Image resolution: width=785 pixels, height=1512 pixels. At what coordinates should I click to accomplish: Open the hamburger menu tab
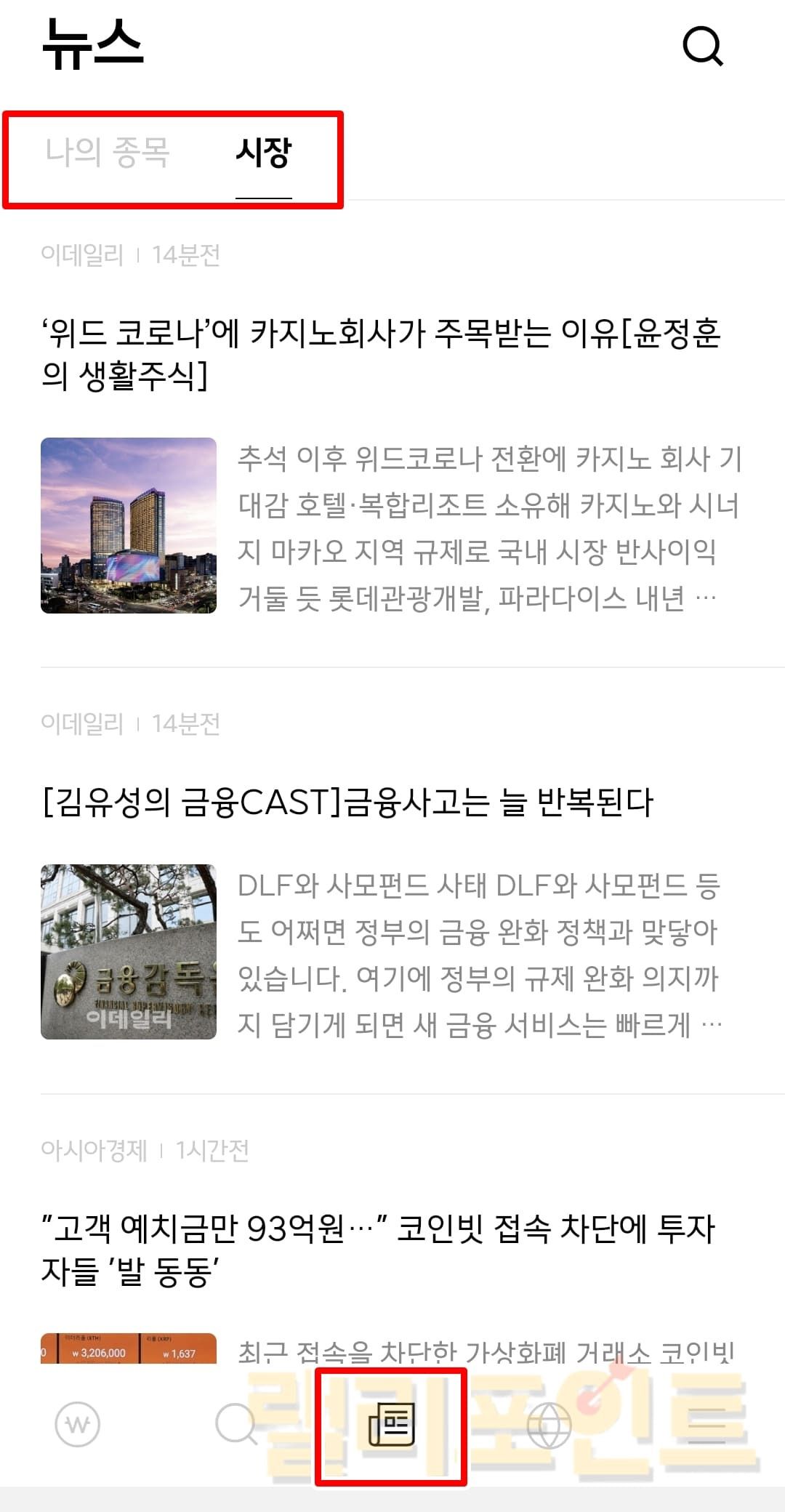[706, 1425]
